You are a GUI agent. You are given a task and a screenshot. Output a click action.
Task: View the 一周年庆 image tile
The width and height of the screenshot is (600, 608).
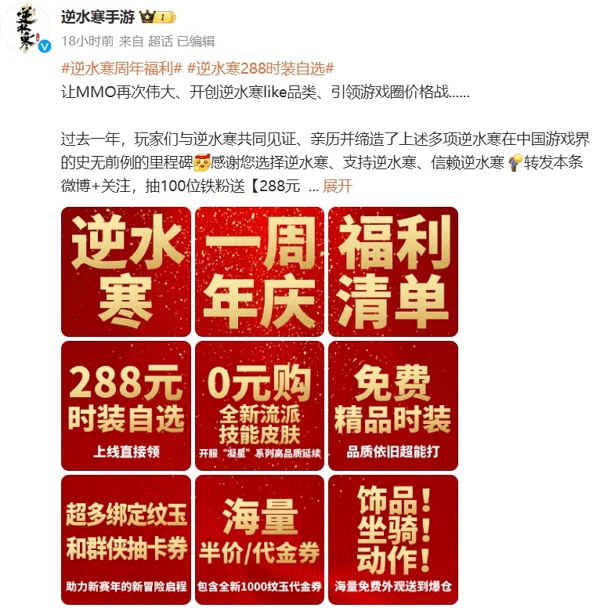pos(259,271)
